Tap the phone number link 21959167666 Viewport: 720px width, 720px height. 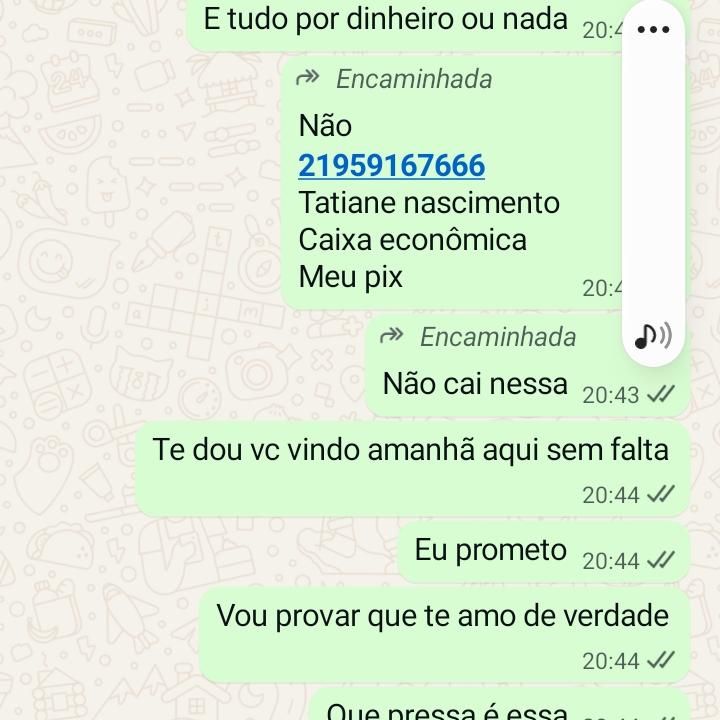coord(391,165)
